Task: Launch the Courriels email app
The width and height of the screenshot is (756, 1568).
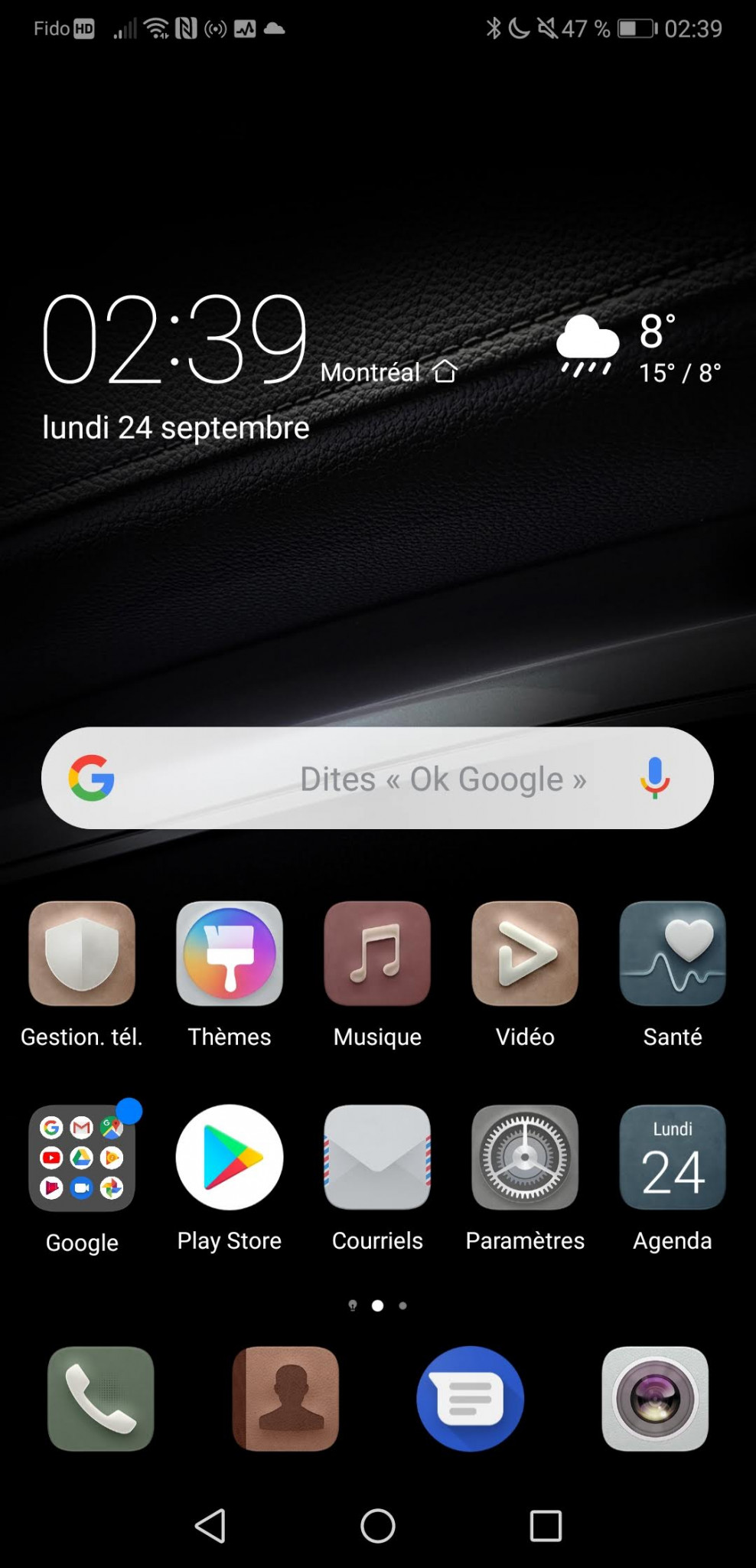Action: (377, 1158)
